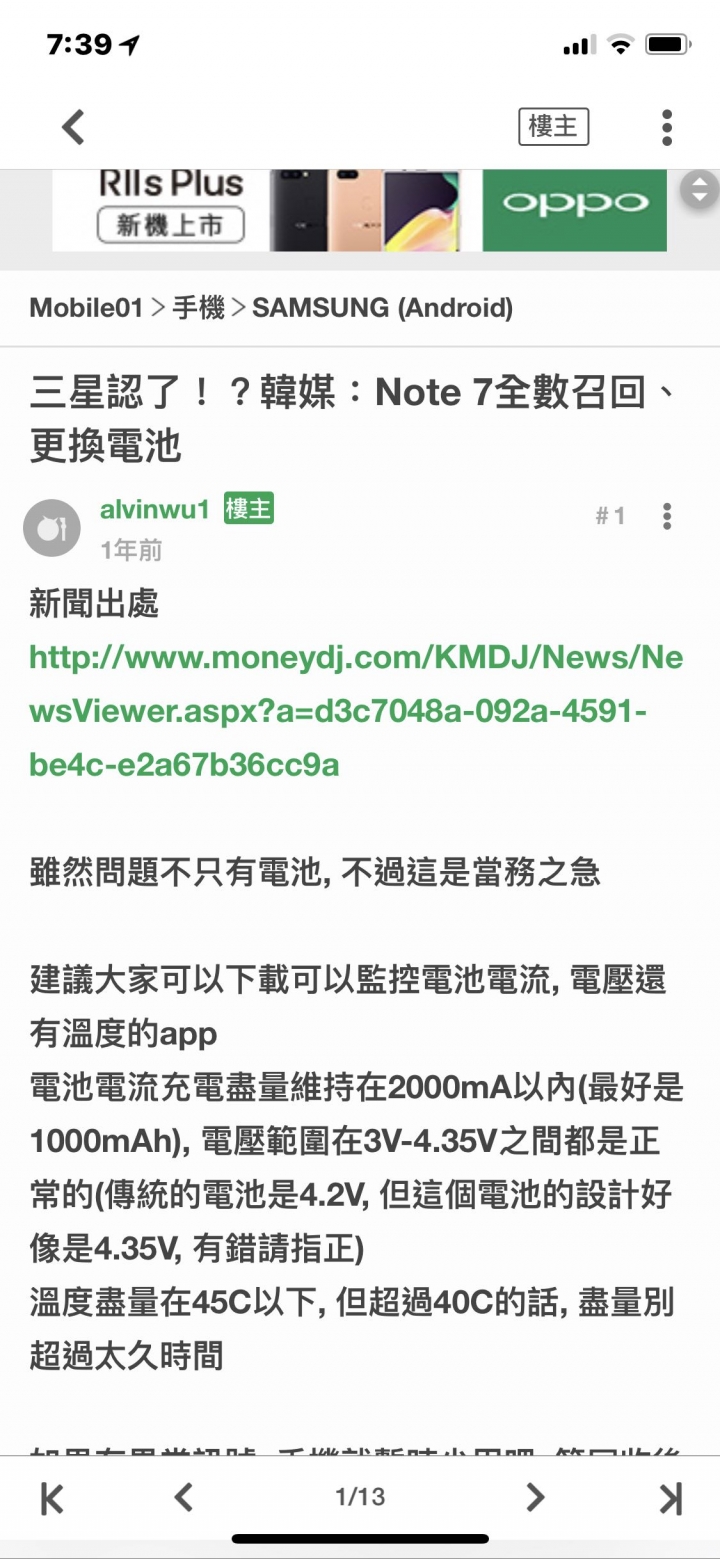Tap alvinwu1's avatar picture
This screenshot has width=720, height=1559.
click(x=51, y=527)
